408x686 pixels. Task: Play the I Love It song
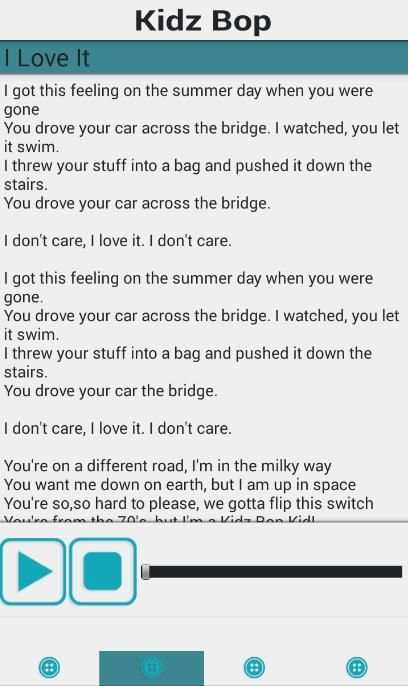coord(33,571)
